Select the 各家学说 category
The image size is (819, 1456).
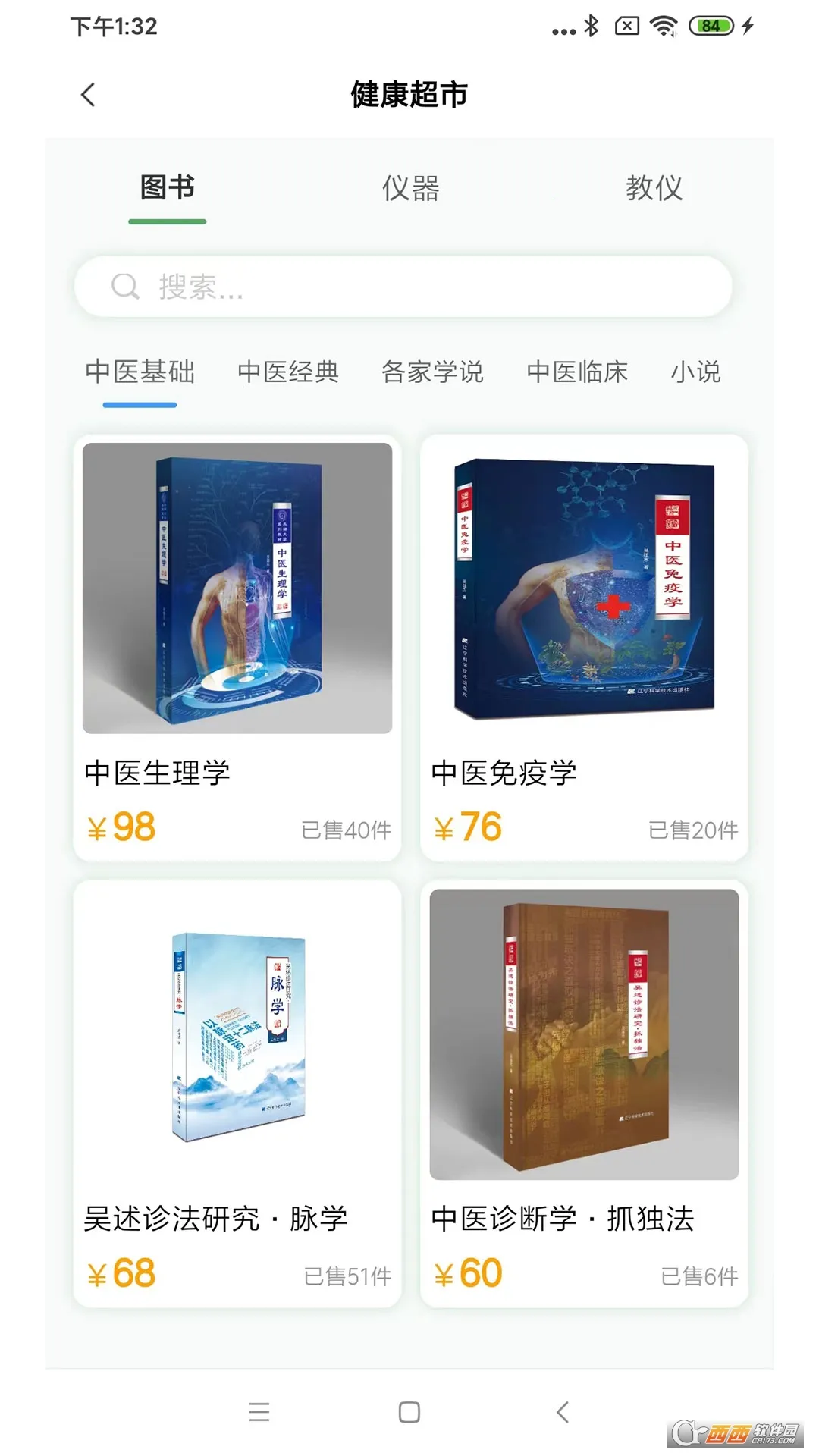click(432, 372)
